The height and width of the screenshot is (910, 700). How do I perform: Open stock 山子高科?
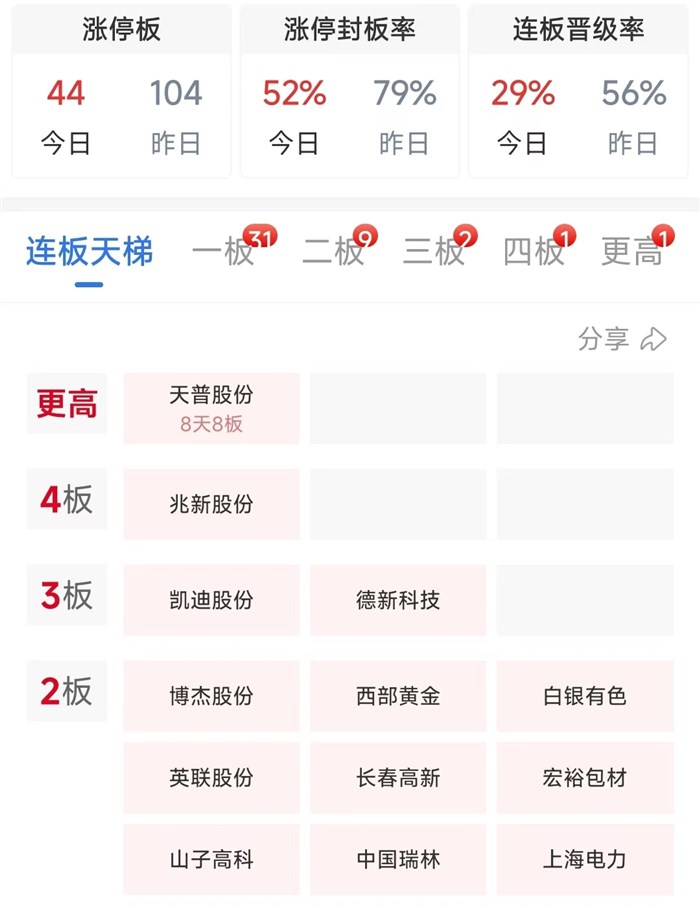click(x=211, y=859)
